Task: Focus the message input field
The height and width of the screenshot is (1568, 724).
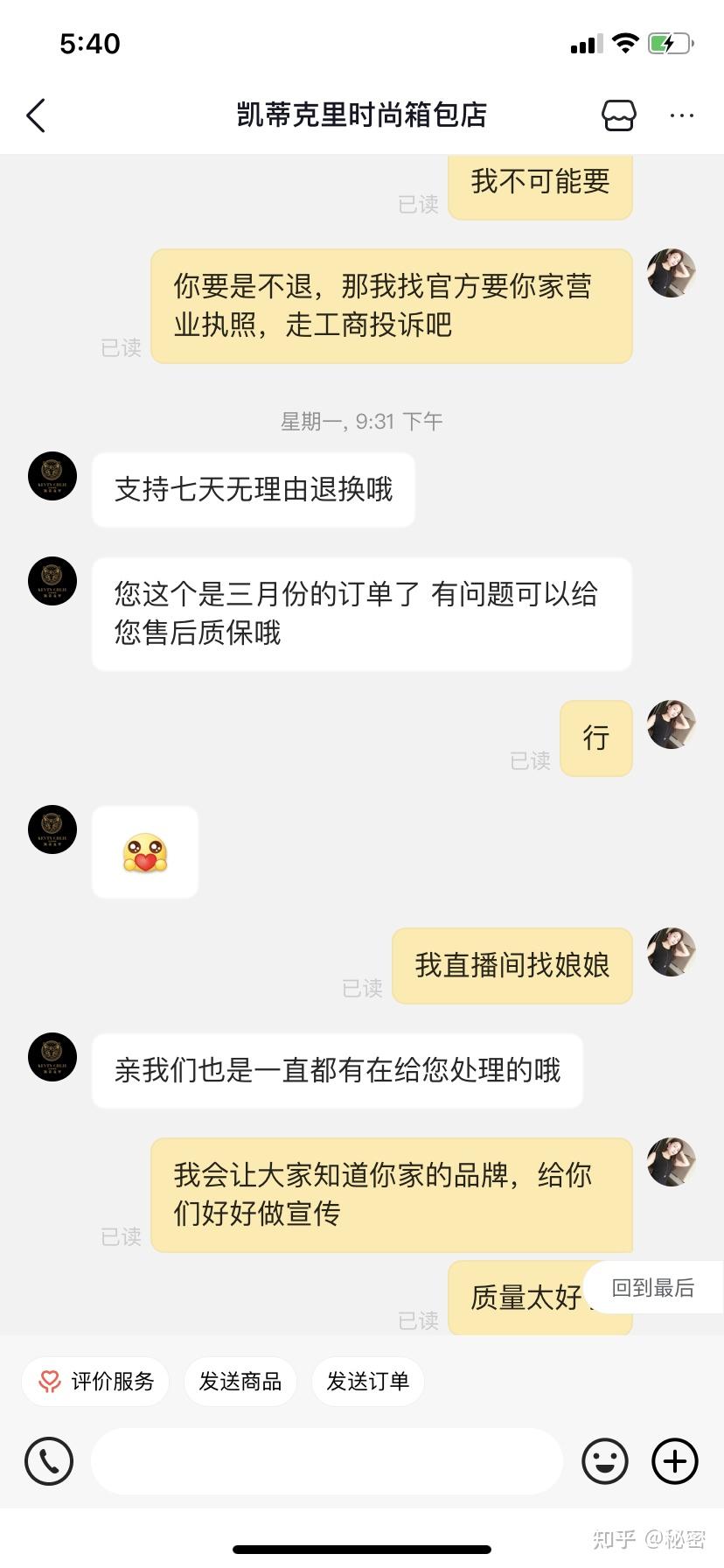Action: click(326, 1461)
